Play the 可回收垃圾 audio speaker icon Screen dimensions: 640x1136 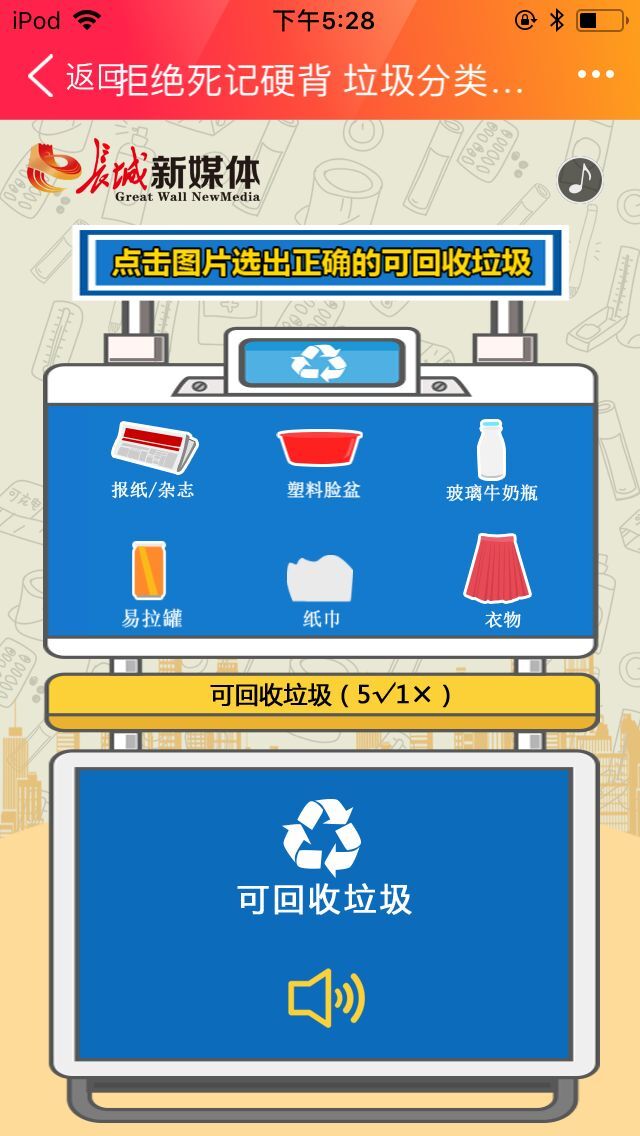tap(326, 998)
